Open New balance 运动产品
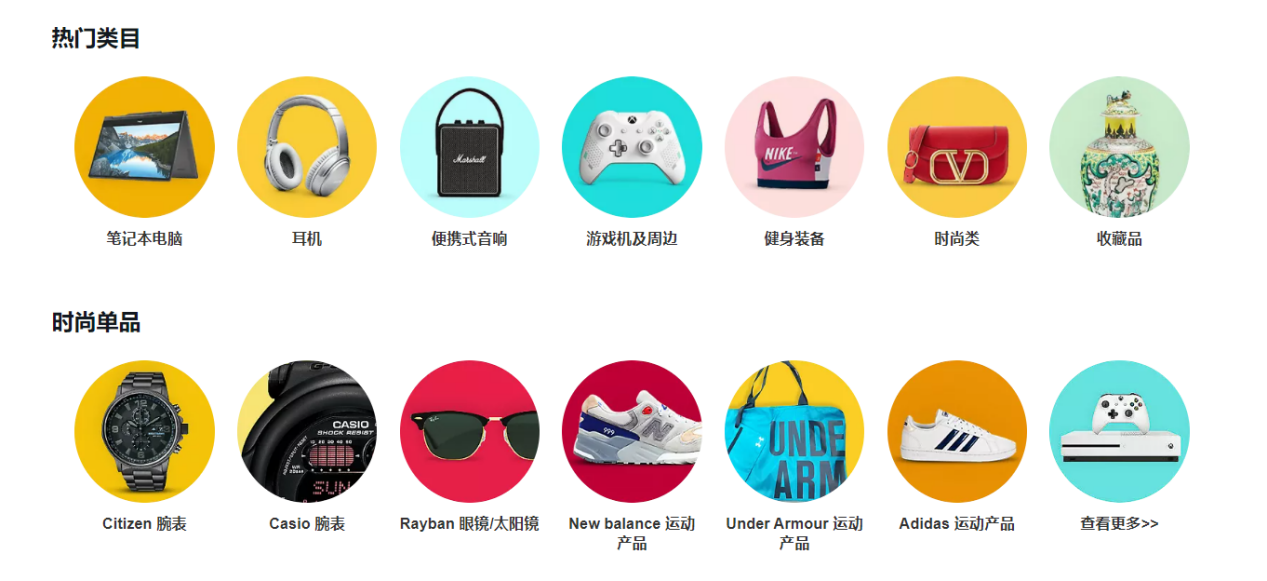 tap(632, 431)
